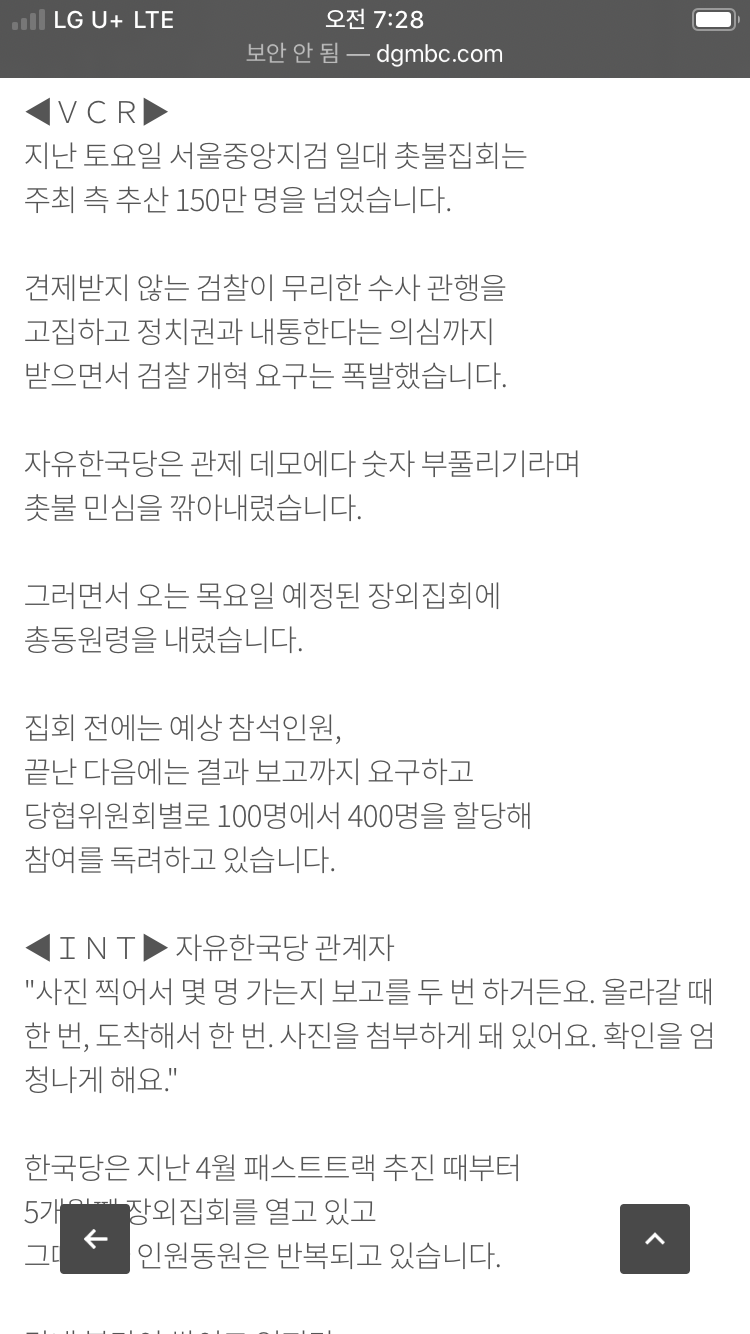Open the dgmbc.com address bar
The image size is (750, 1334).
pos(374,54)
